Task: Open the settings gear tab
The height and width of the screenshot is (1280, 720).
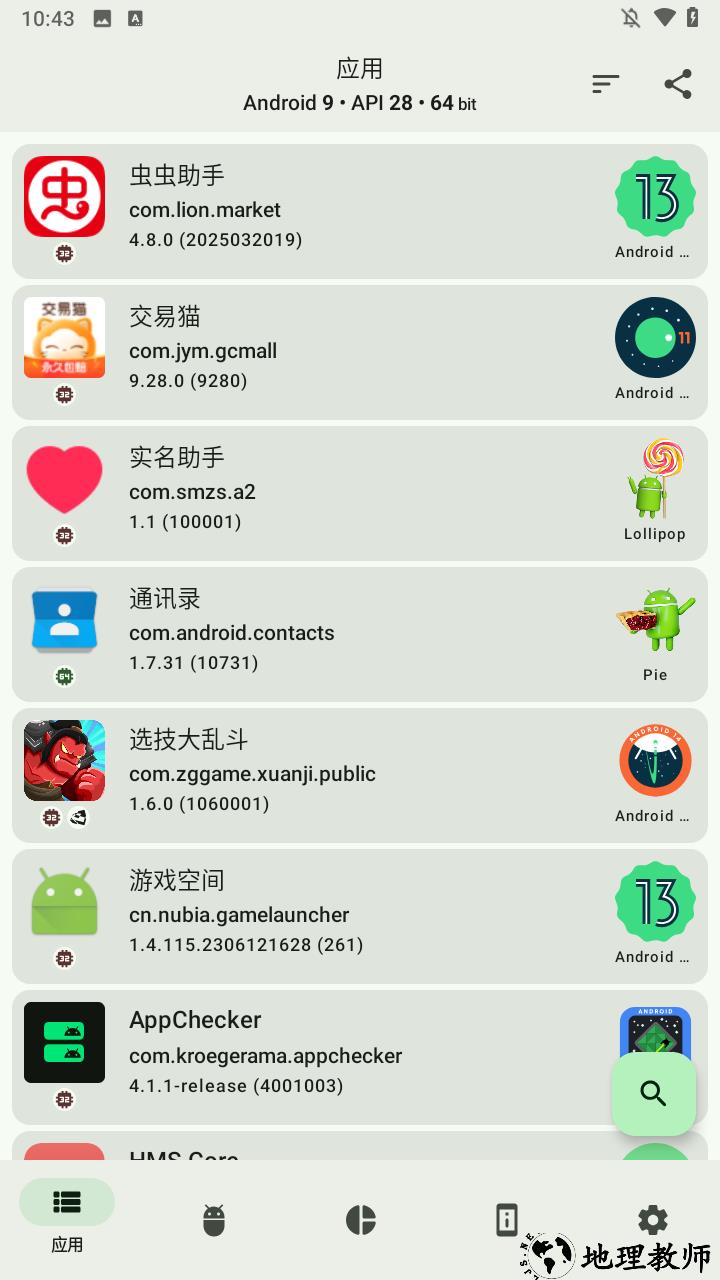Action: pos(653,1220)
